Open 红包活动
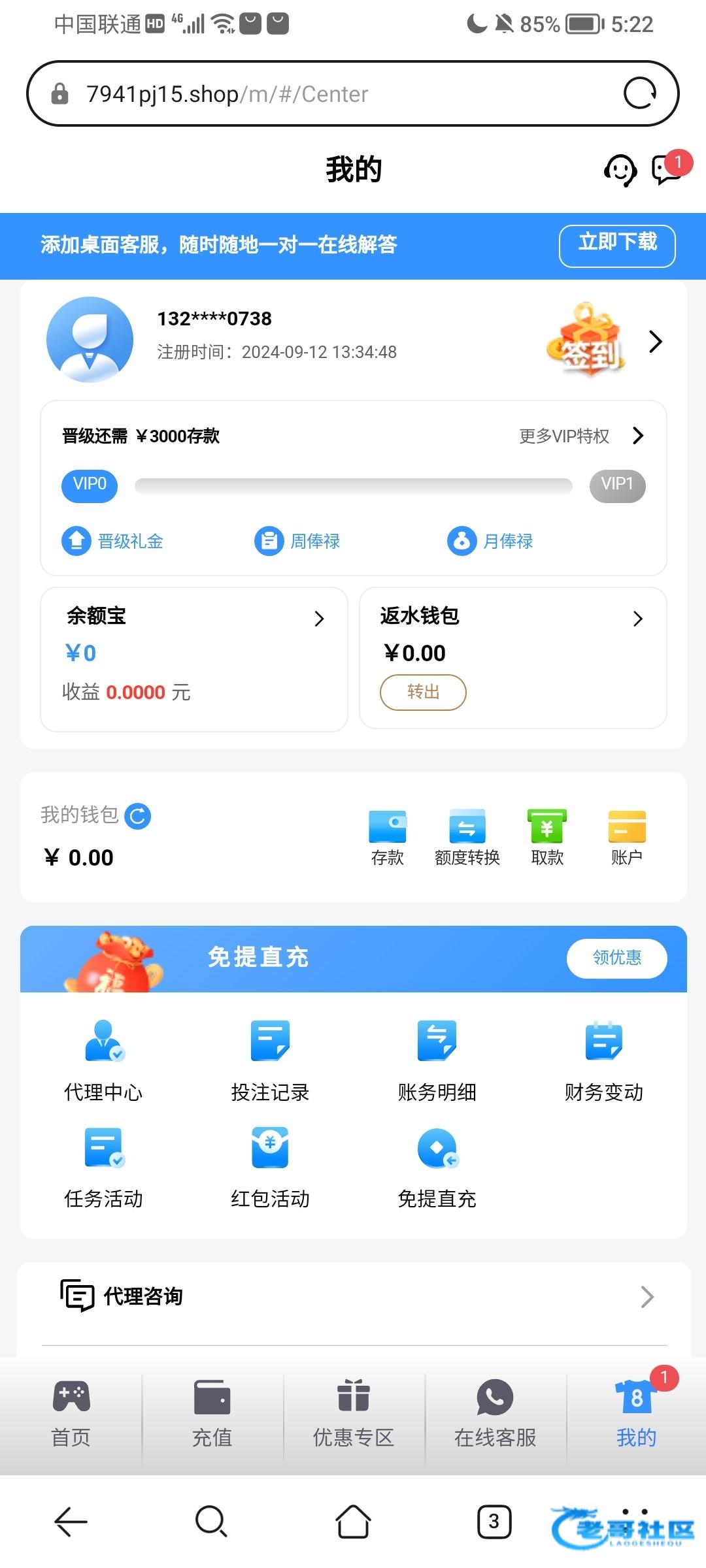 pos(270,1166)
